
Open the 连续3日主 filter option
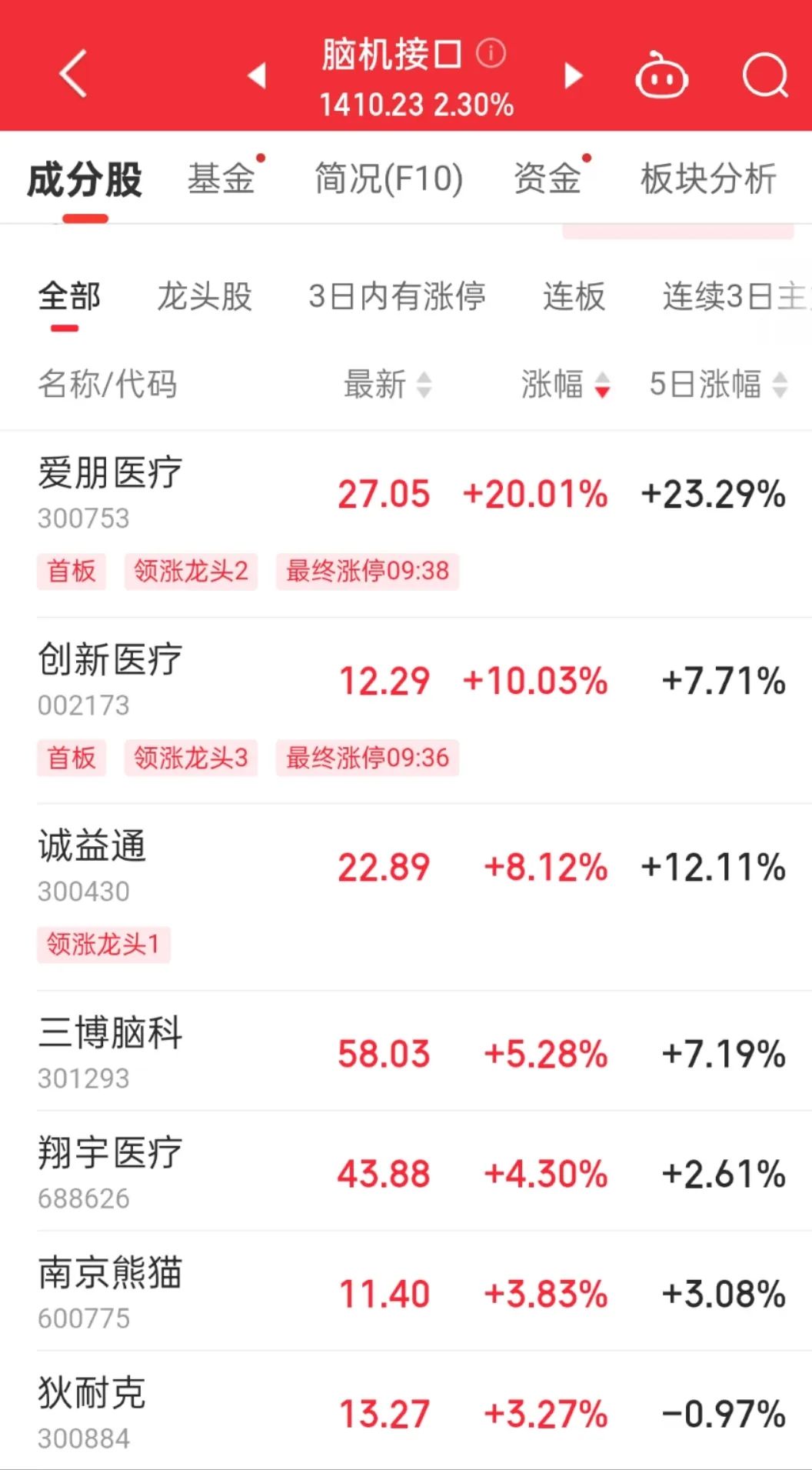tap(732, 298)
